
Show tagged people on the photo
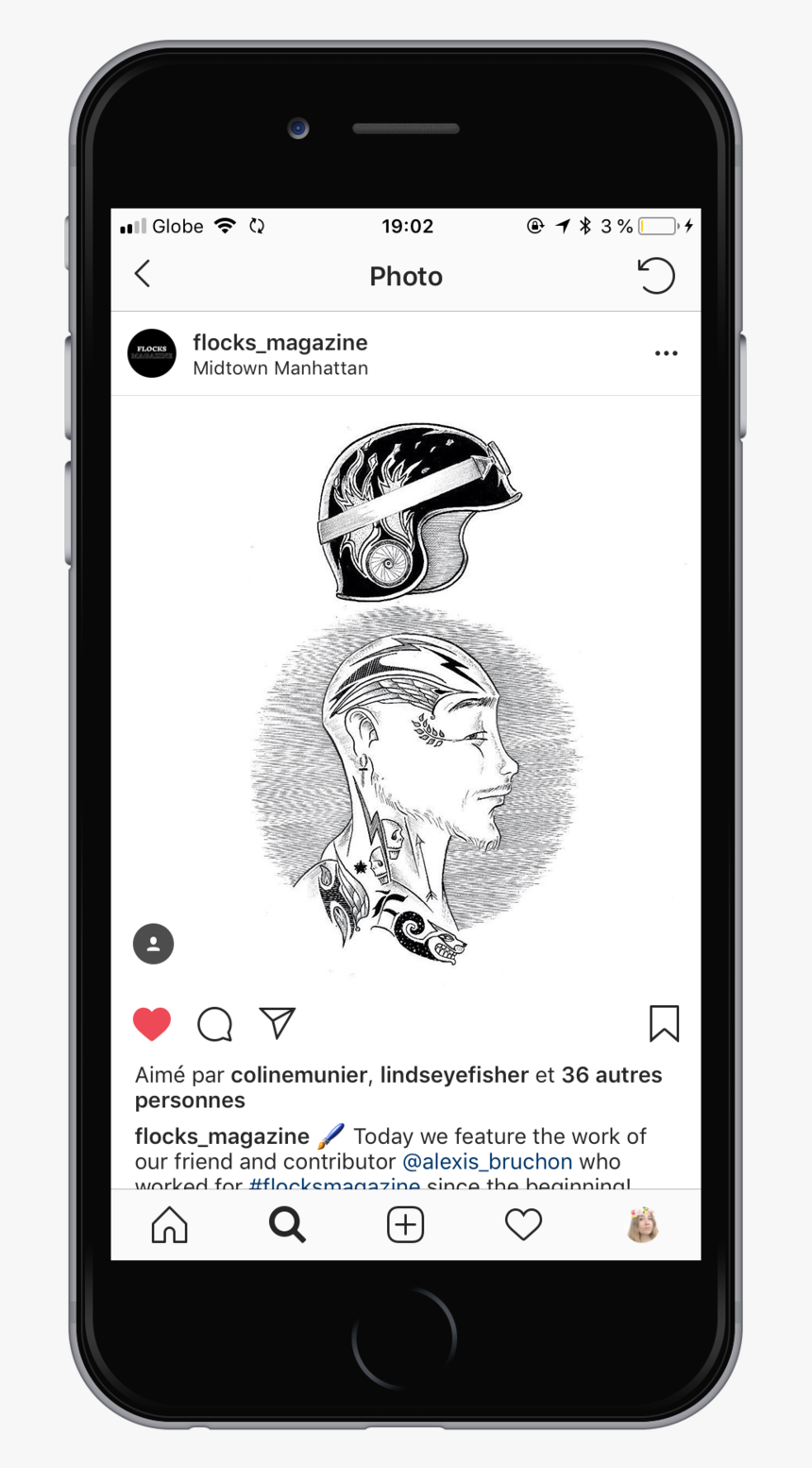coord(153,943)
